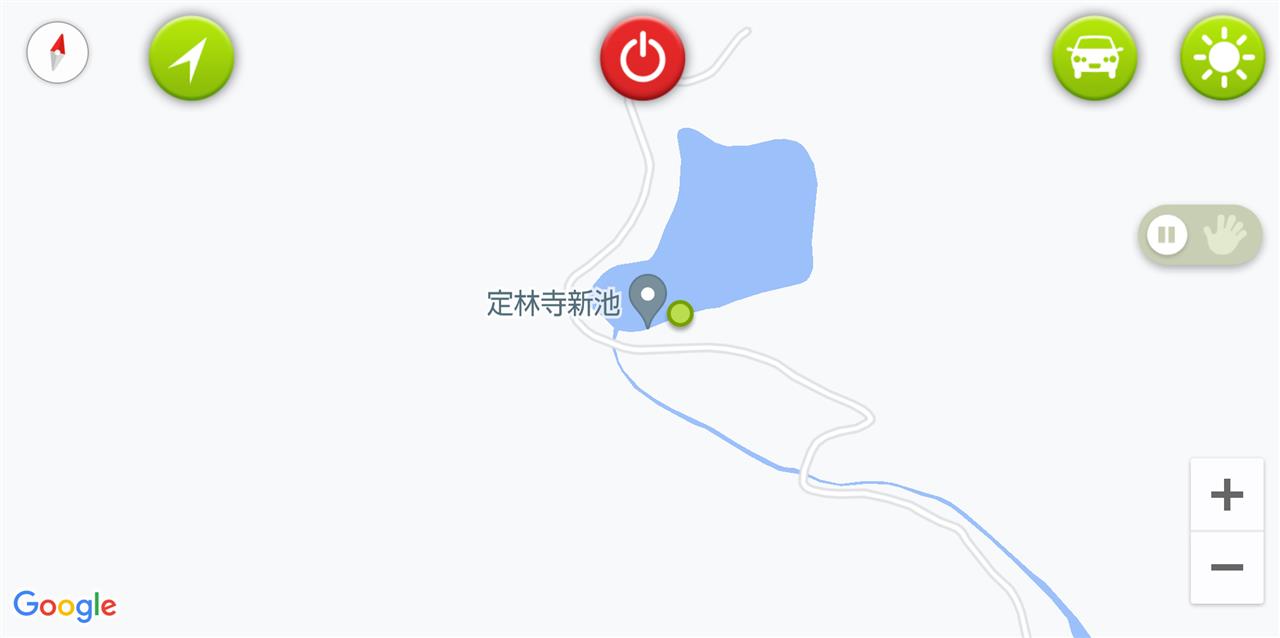Toggle the pause and hand switch
The image size is (1280, 638).
[1200, 236]
